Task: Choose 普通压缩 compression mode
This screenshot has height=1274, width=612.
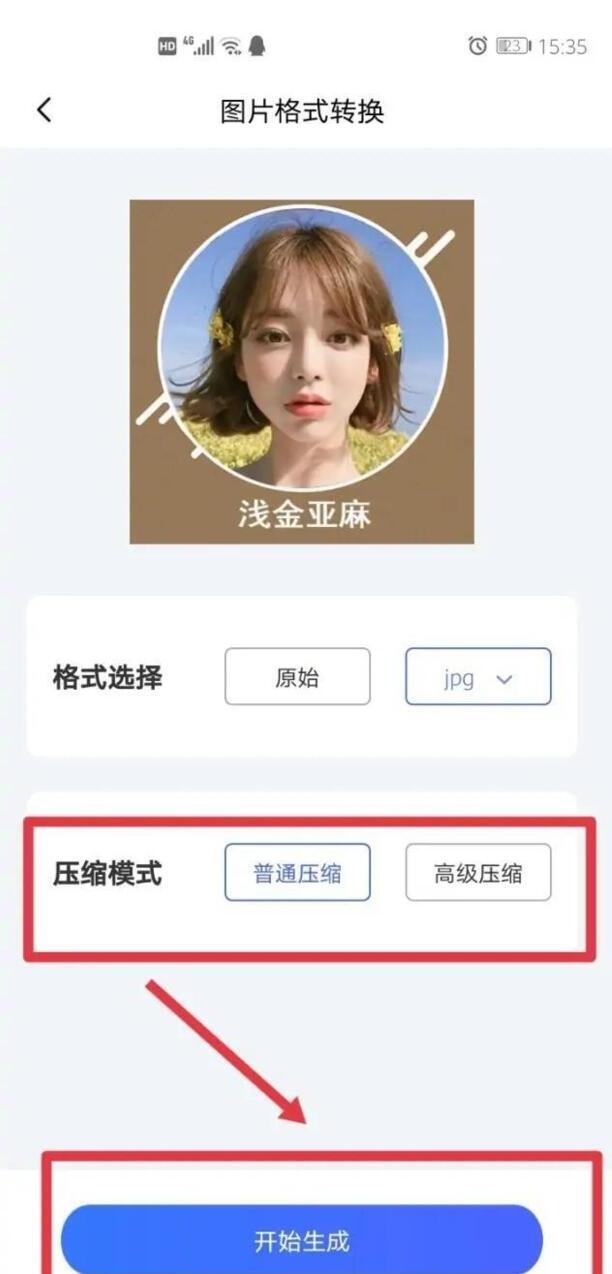Action: [297, 872]
